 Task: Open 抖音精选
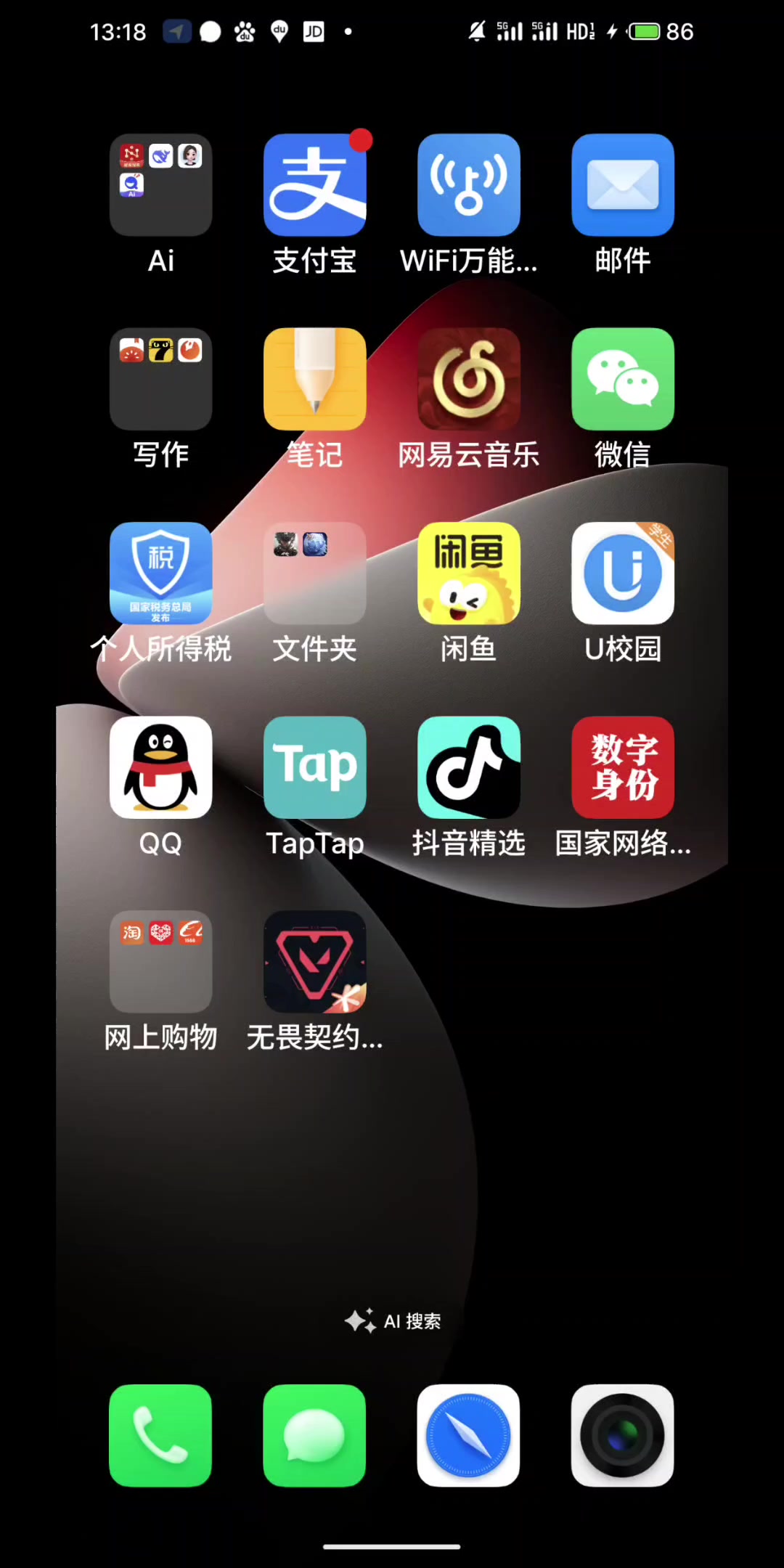[468, 767]
